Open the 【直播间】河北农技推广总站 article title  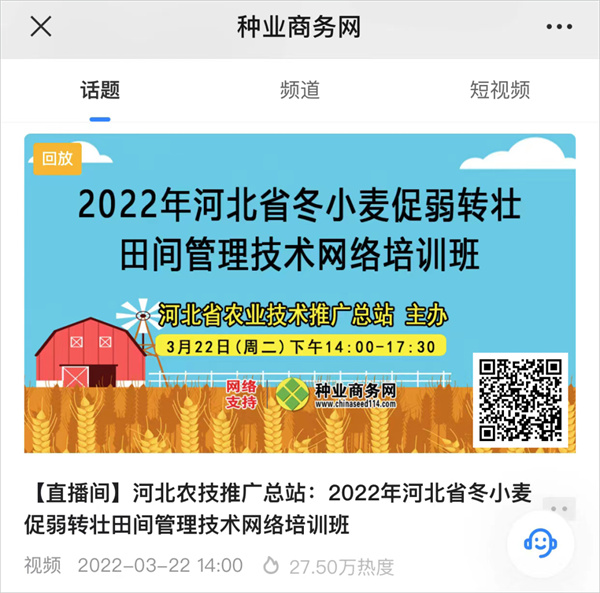280,507
